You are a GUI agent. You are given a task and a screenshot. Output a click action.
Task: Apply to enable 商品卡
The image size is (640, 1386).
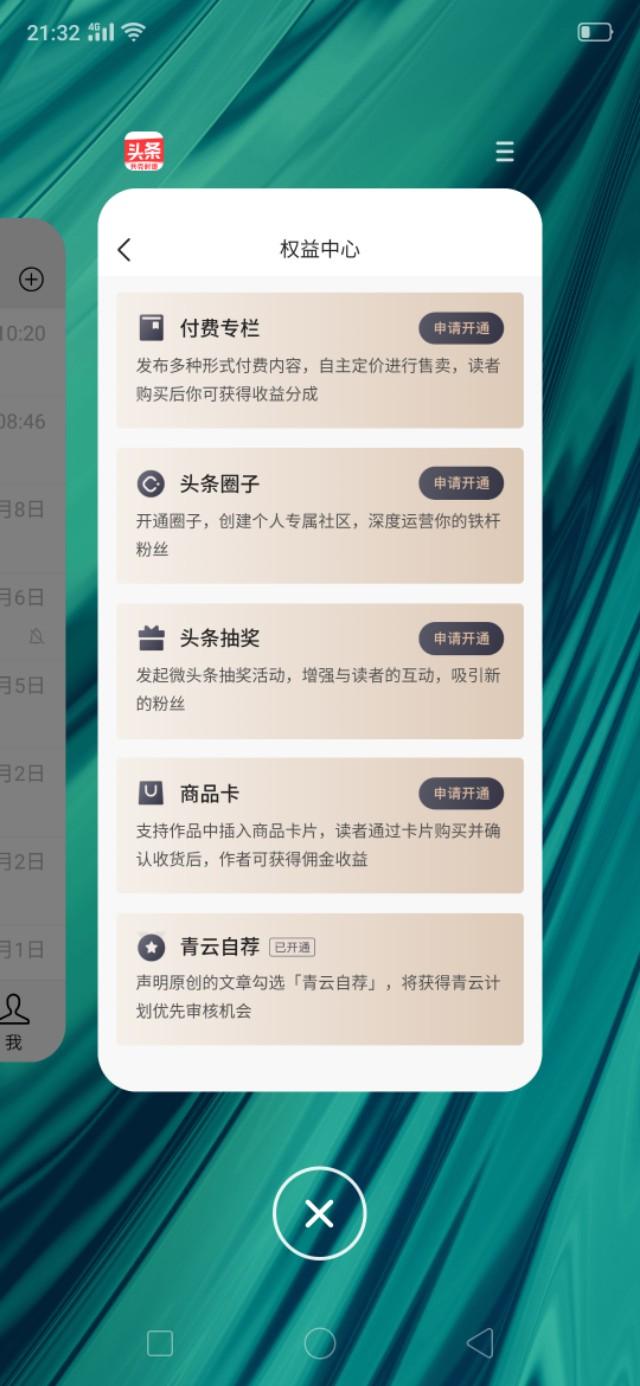[461, 793]
